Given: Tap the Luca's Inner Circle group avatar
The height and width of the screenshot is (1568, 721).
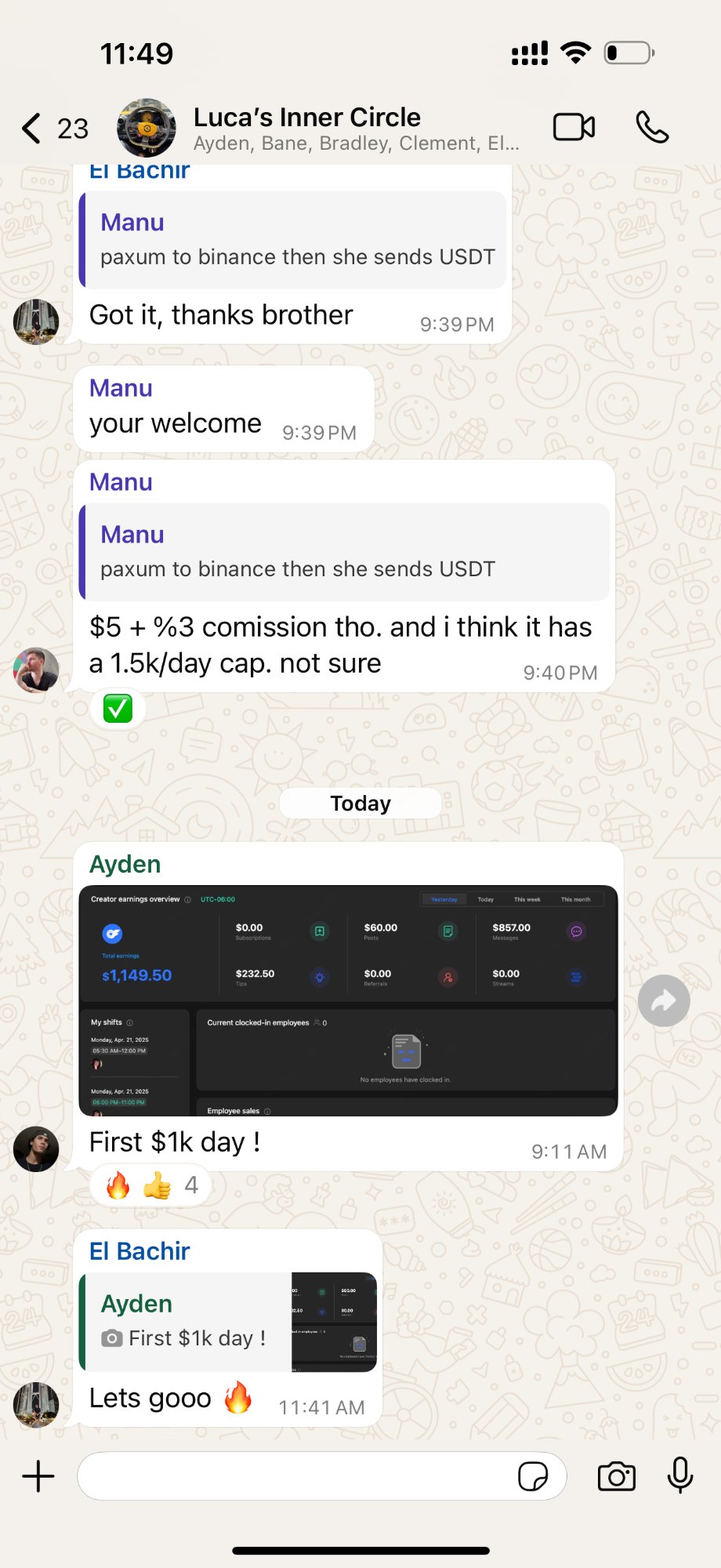Looking at the screenshot, I should click(x=145, y=127).
